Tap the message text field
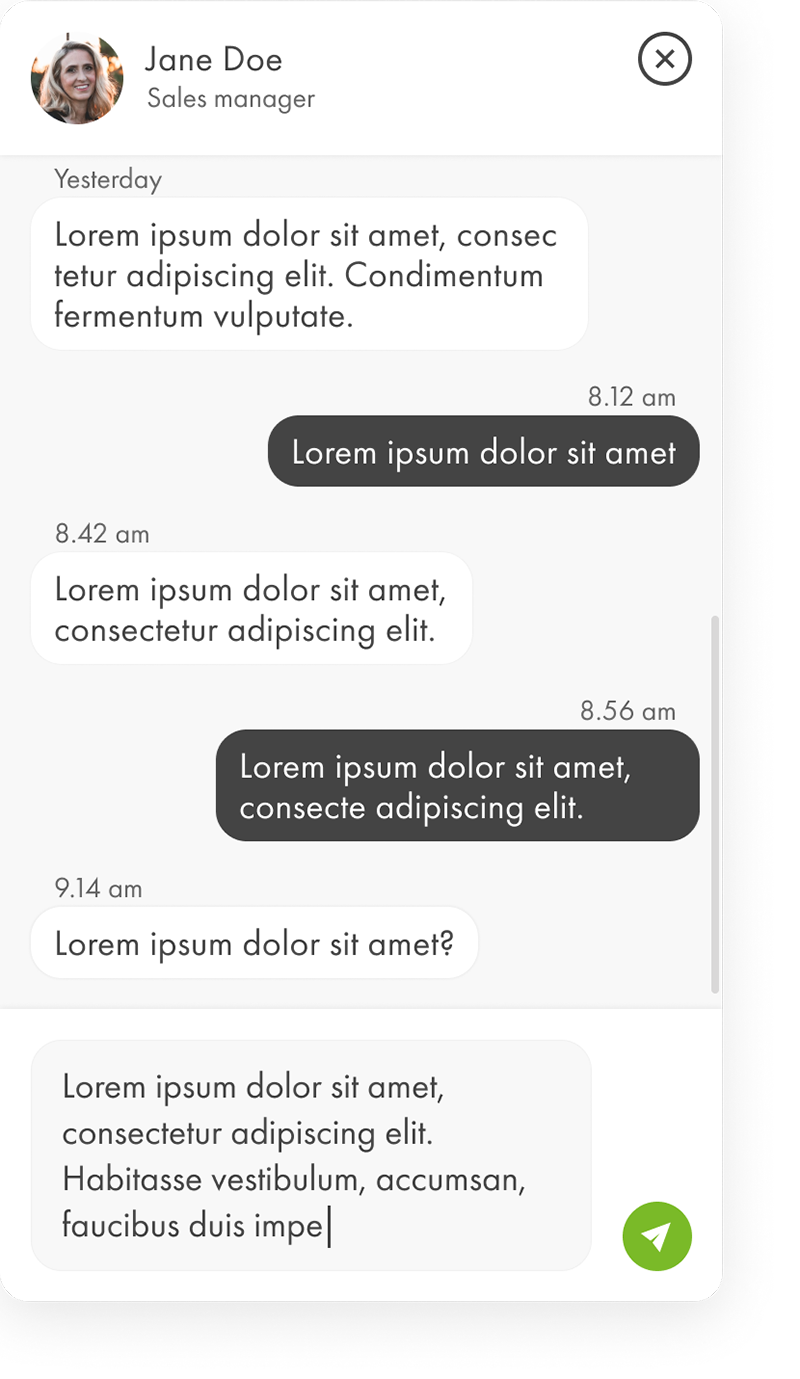Image resolution: width=800 pixels, height=1379 pixels. tap(311, 1155)
